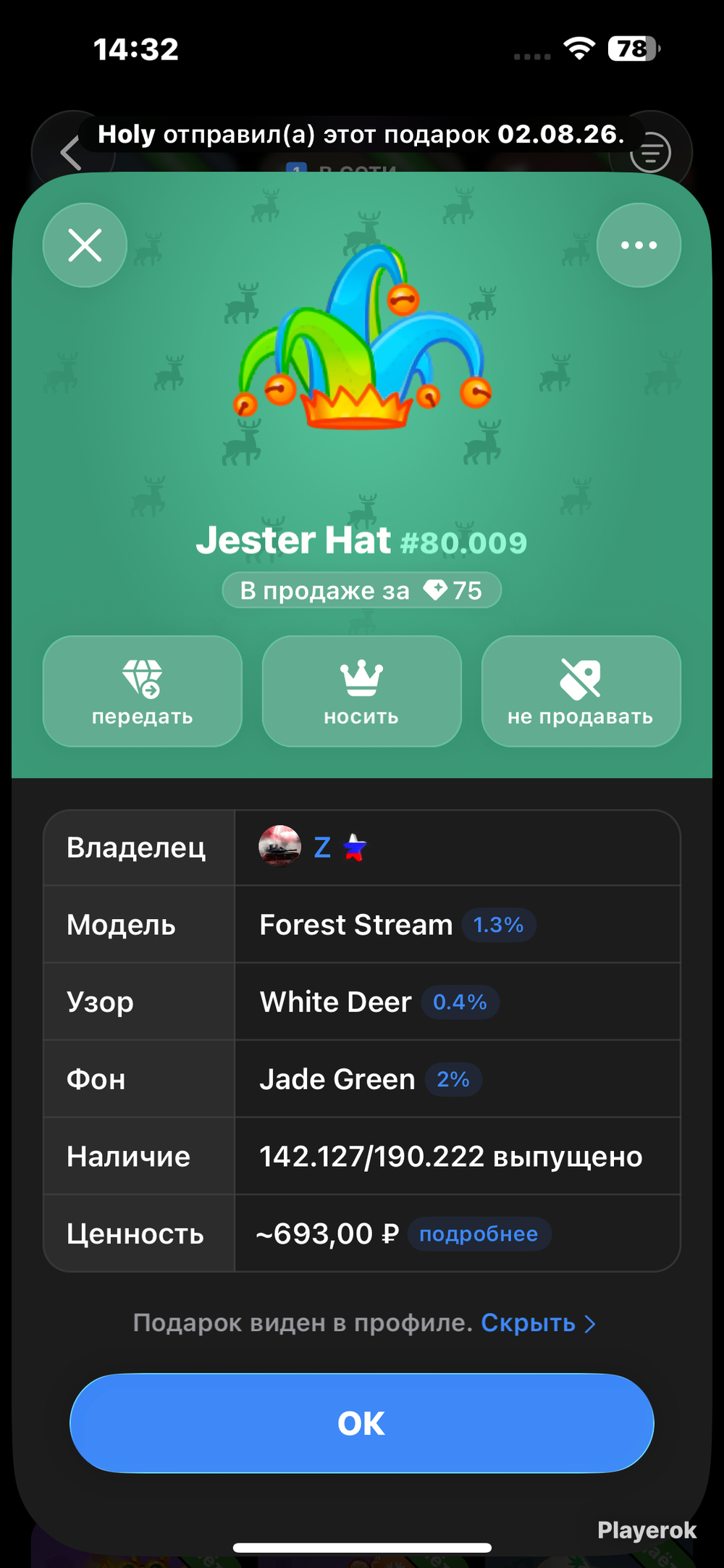Open подробнее for gift value details
Viewport: 724px width, 1568px height.
point(479,1234)
